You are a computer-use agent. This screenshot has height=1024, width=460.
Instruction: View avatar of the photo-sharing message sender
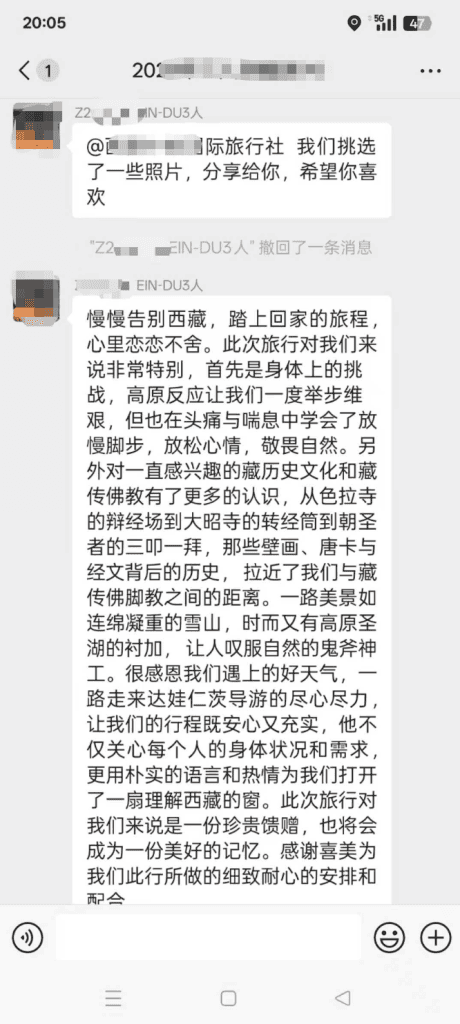(x=36, y=125)
